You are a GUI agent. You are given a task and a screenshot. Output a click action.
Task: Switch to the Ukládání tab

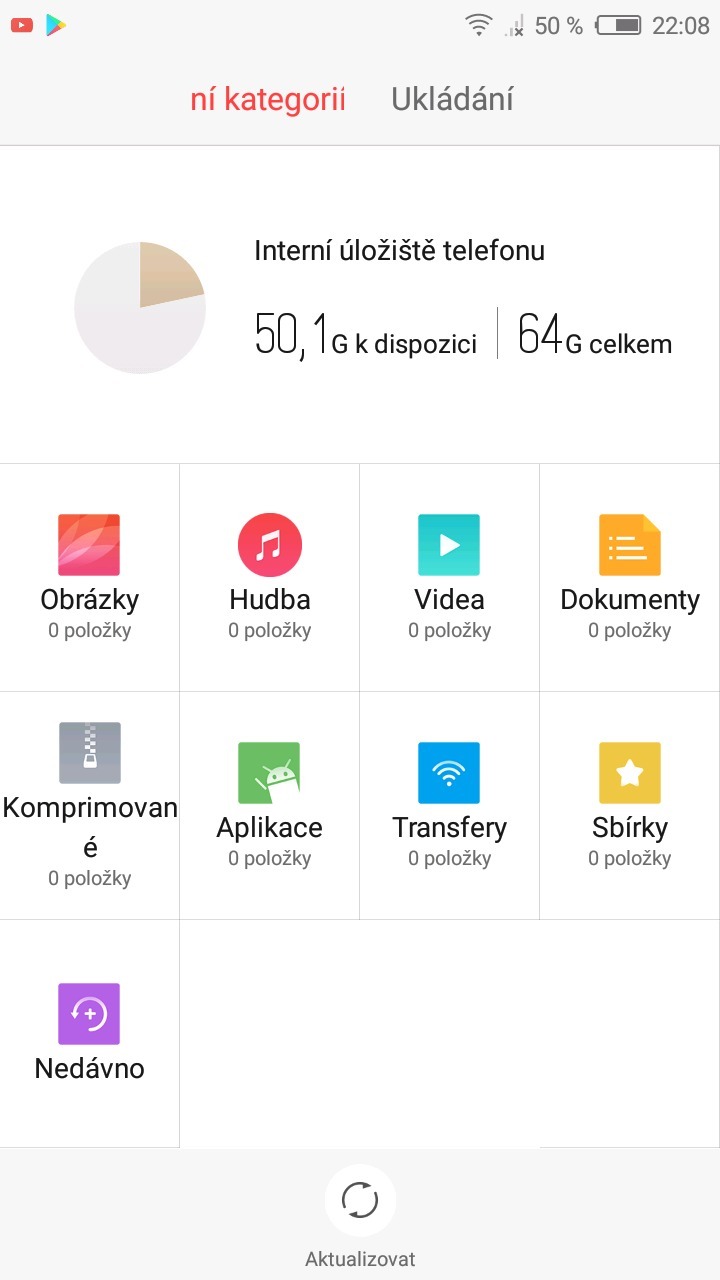tap(452, 100)
